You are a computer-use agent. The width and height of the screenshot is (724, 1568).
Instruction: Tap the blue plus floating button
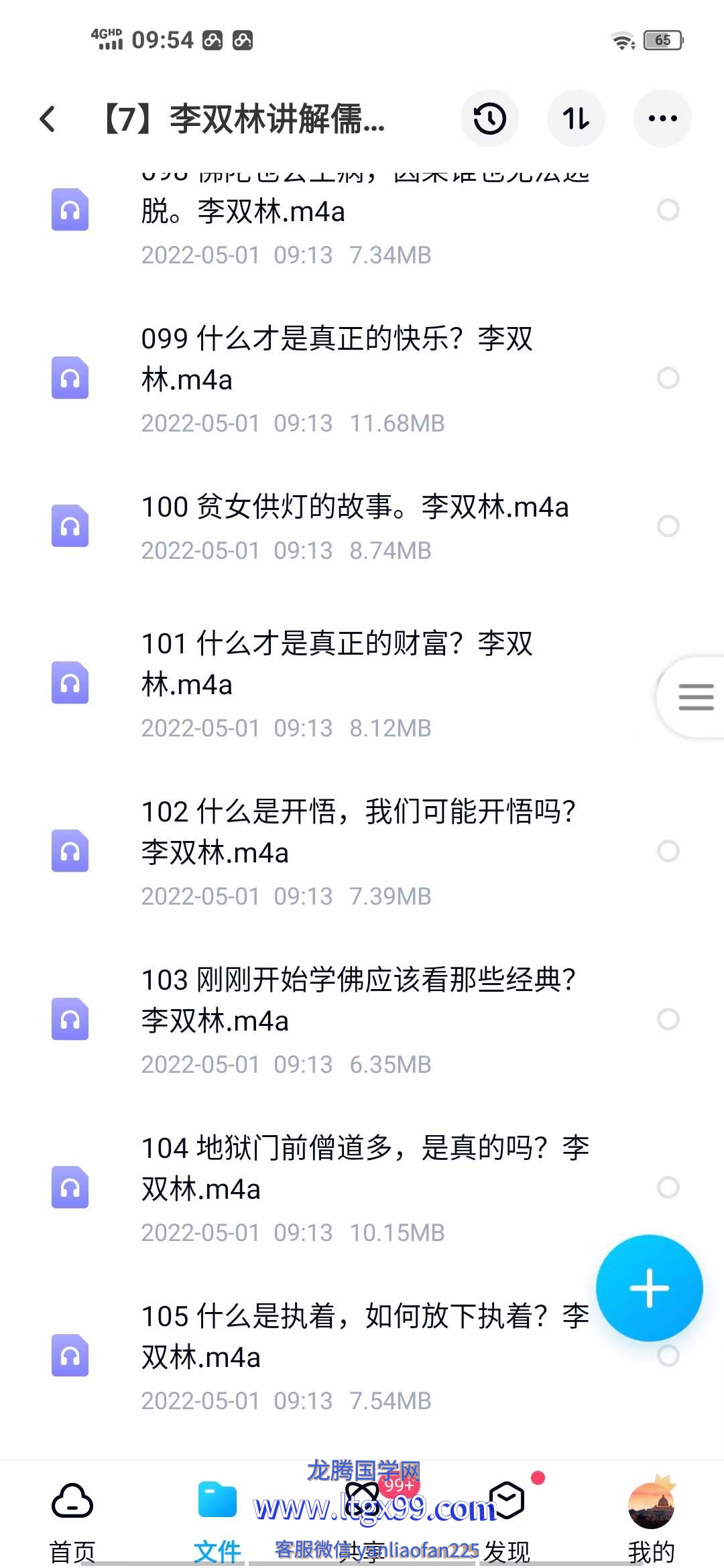click(x=649, y=1288)
